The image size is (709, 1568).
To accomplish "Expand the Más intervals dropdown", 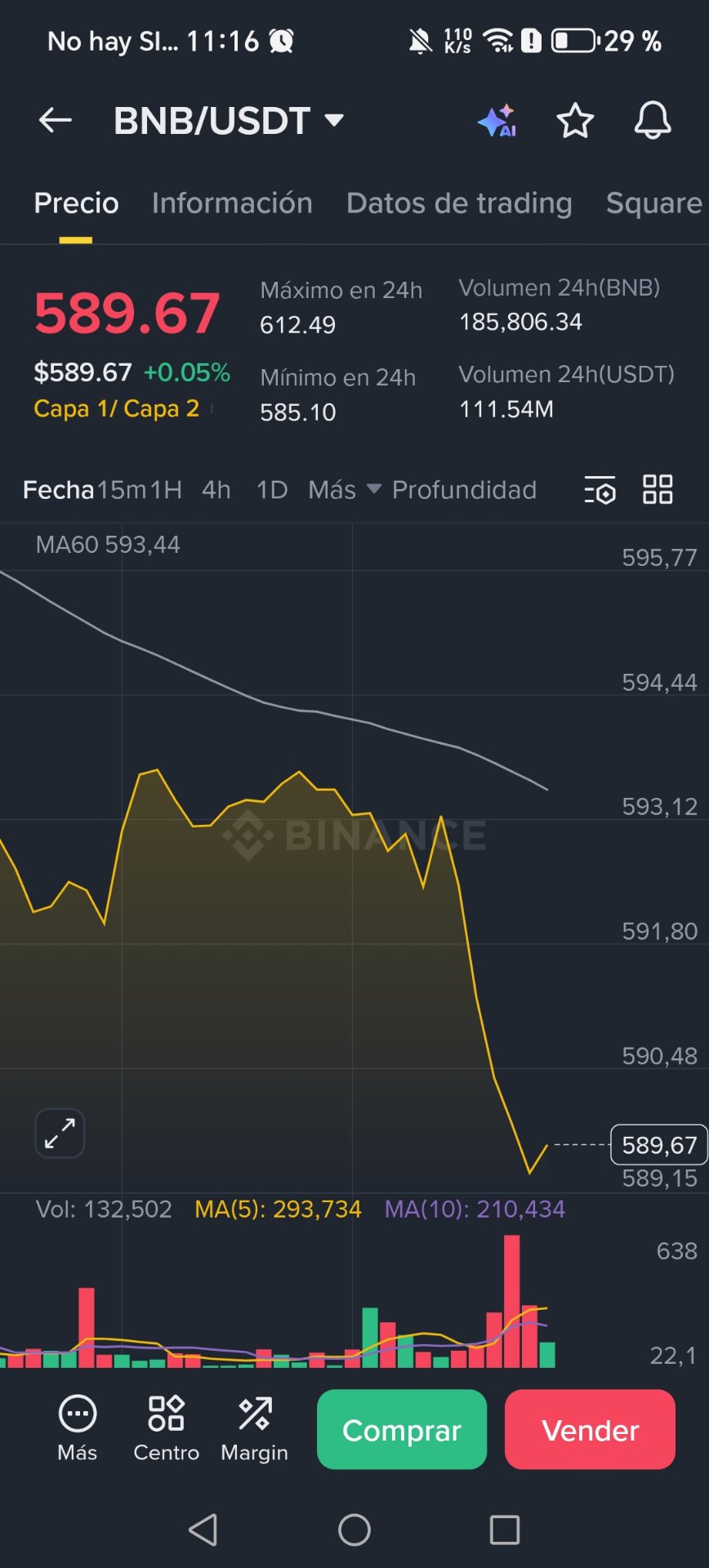I will (343, 490).
